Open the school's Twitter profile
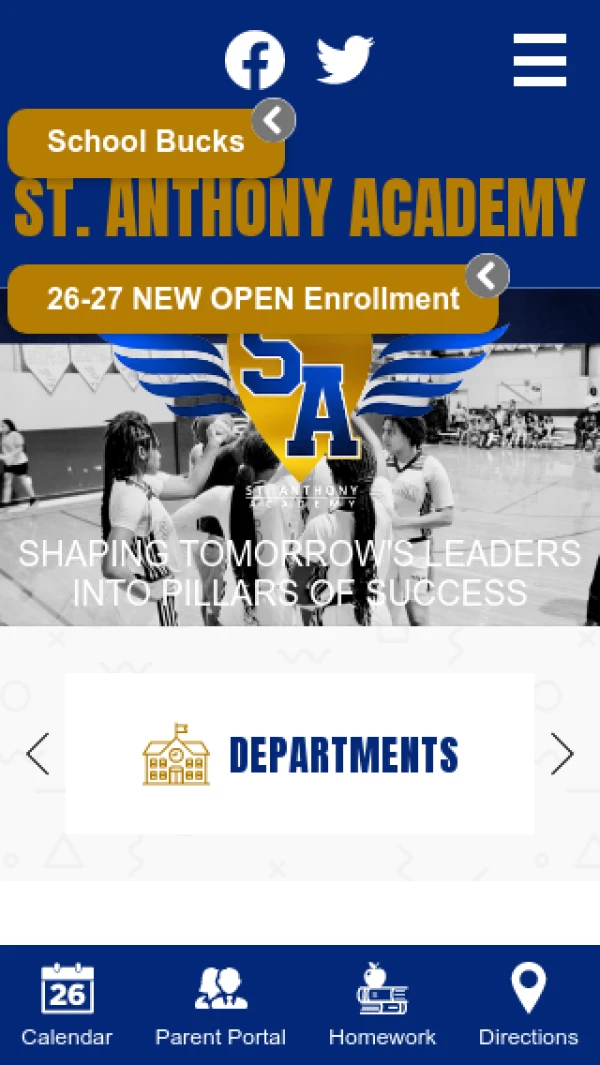This screenshot has height=1065, width=600. click(x=345, y=61)
